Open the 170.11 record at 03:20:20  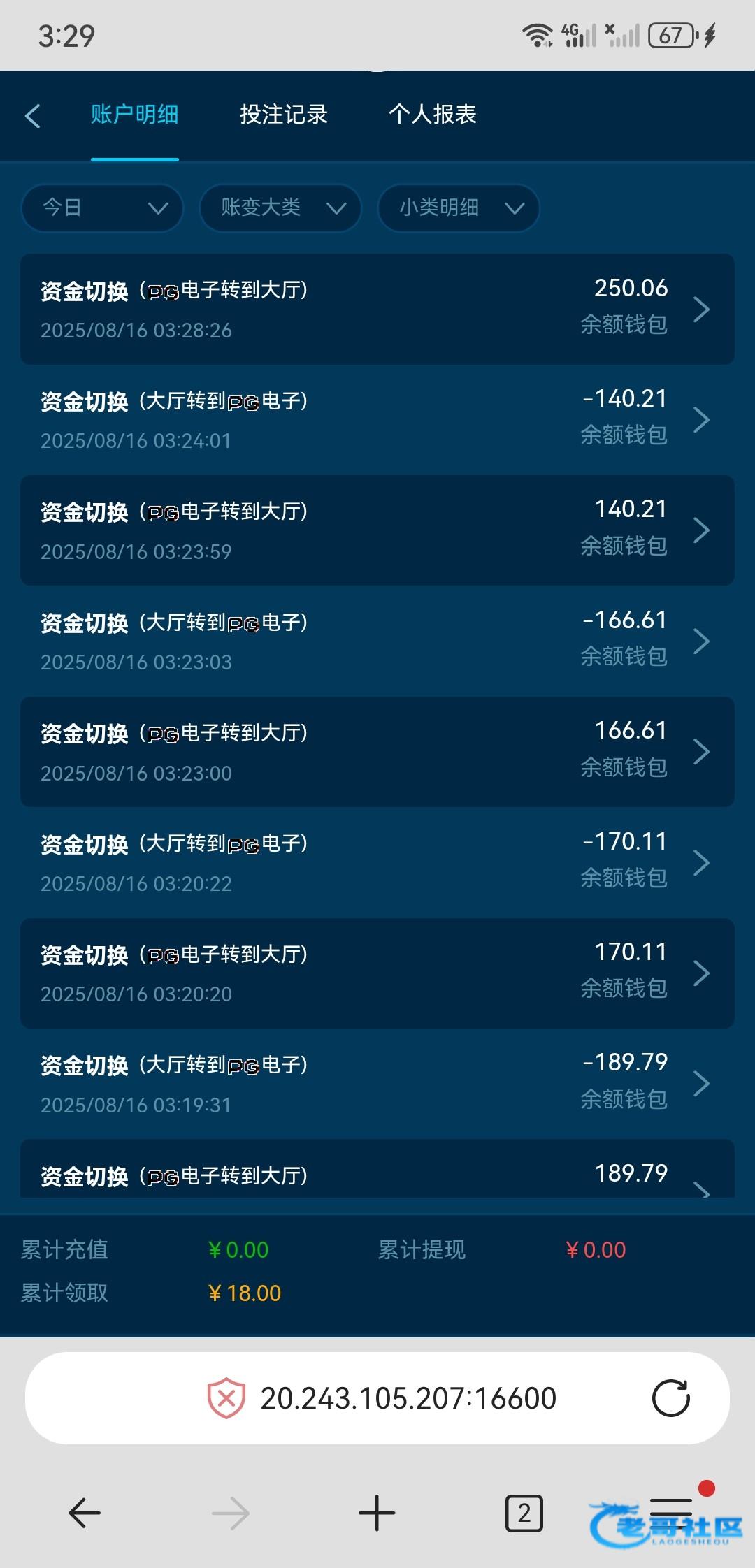tap(377, 973)
